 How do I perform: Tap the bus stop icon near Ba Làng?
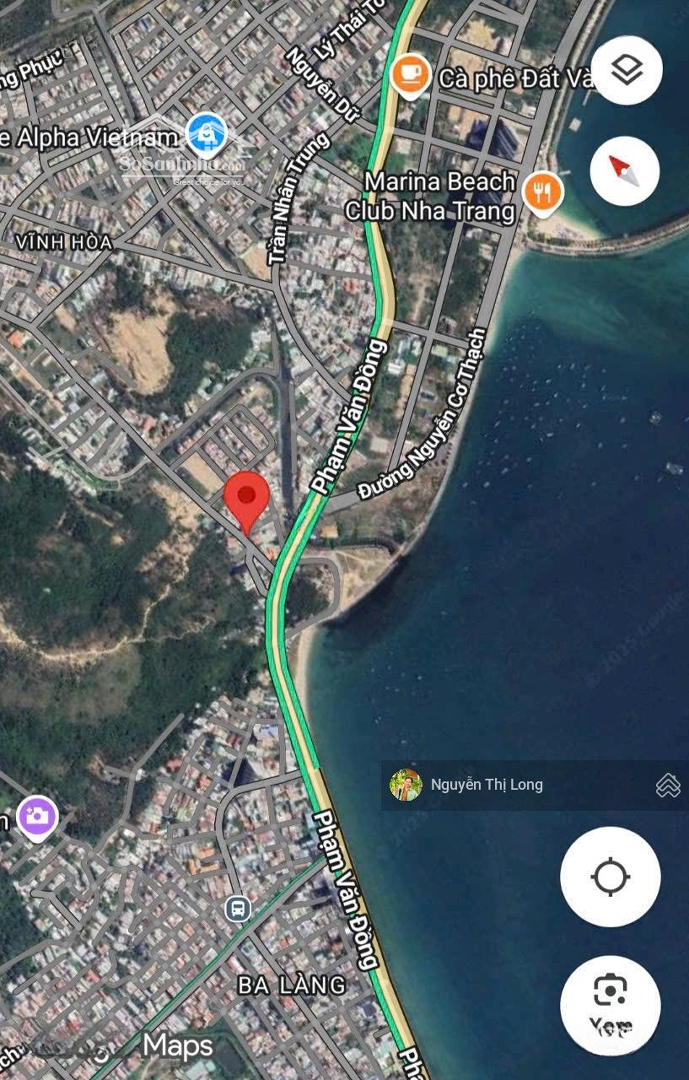point(237,908)
